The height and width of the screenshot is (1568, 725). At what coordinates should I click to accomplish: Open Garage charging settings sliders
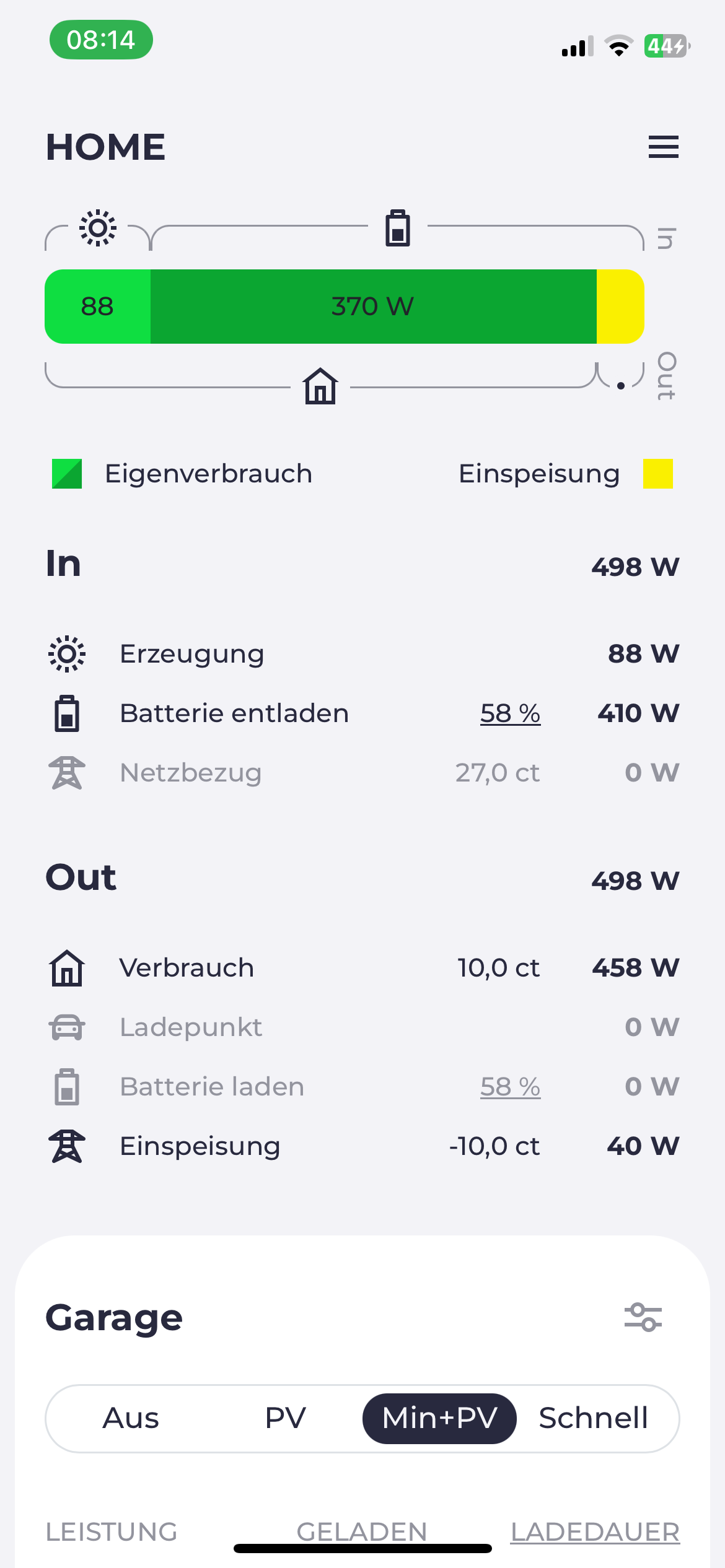click(643, 1317)
